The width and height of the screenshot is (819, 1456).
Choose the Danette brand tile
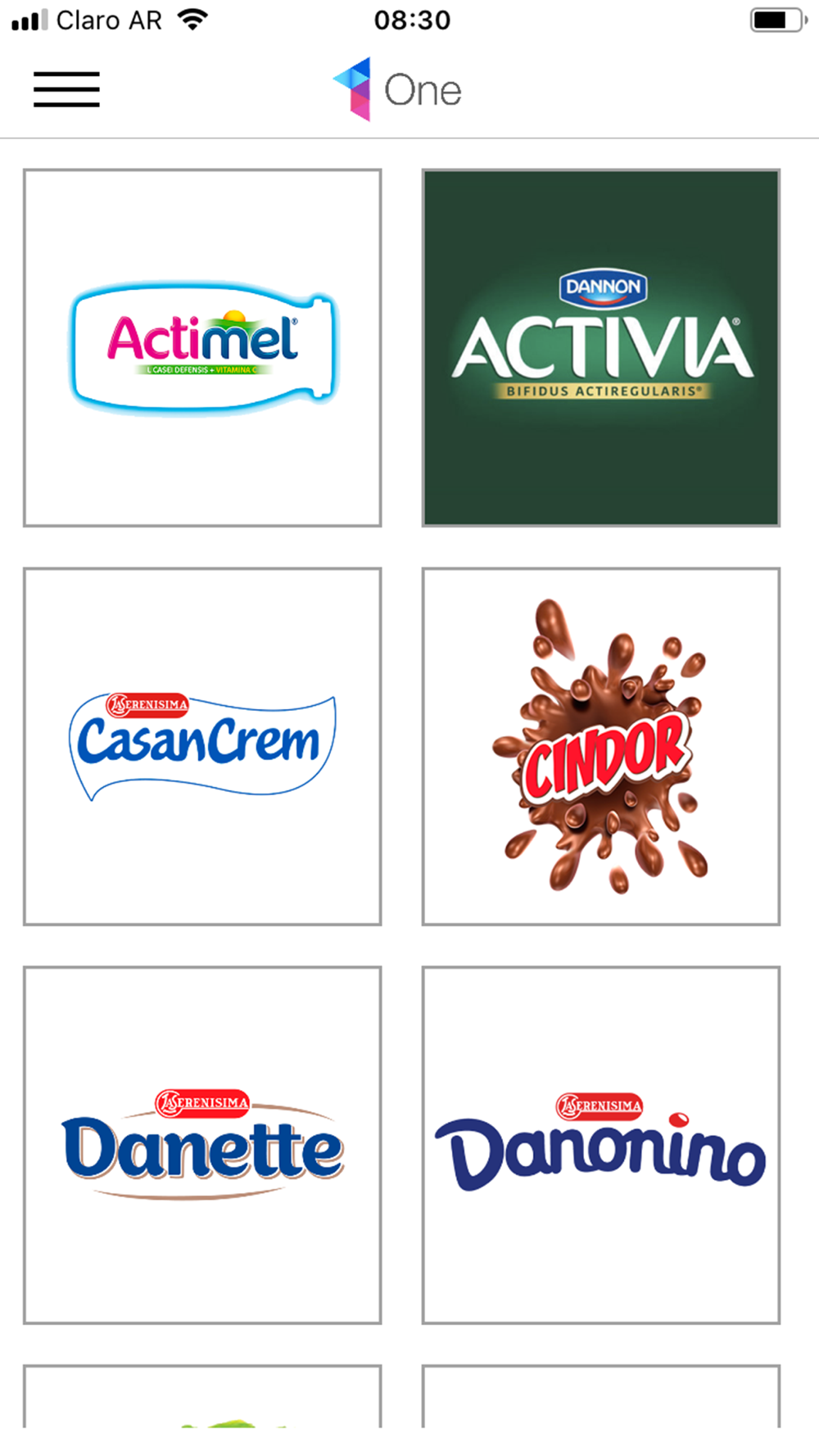pos(202,1146)
